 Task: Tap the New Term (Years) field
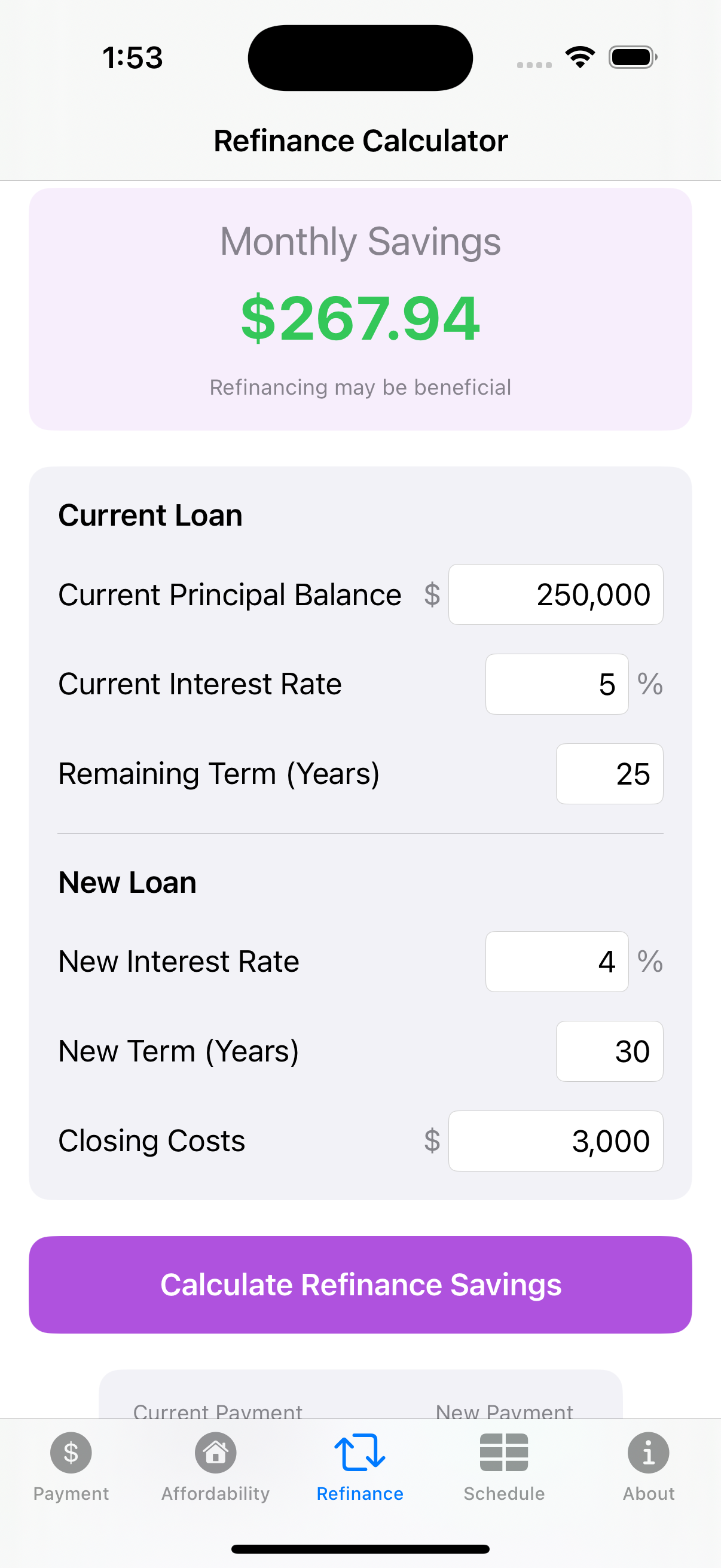click(x=609, y=1051)
